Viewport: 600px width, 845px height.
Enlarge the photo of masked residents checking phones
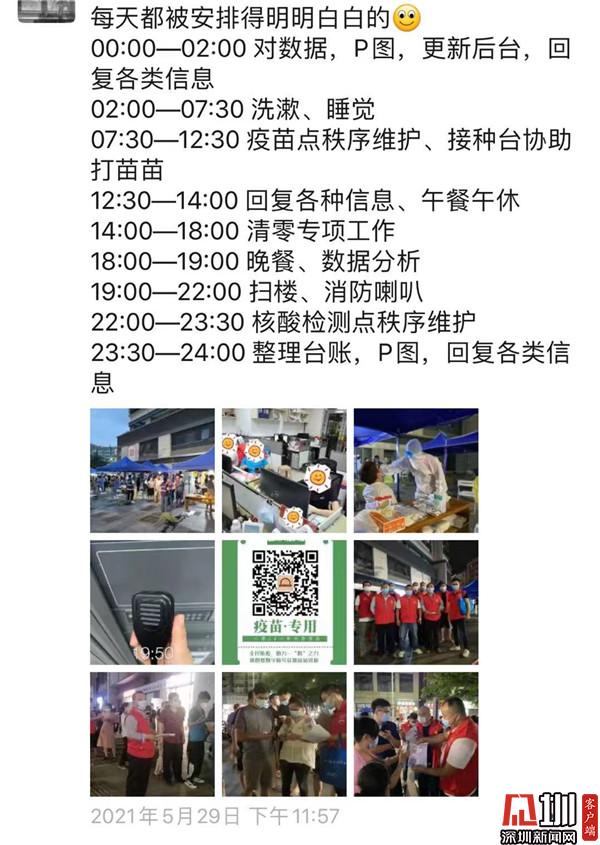[284, 733]
